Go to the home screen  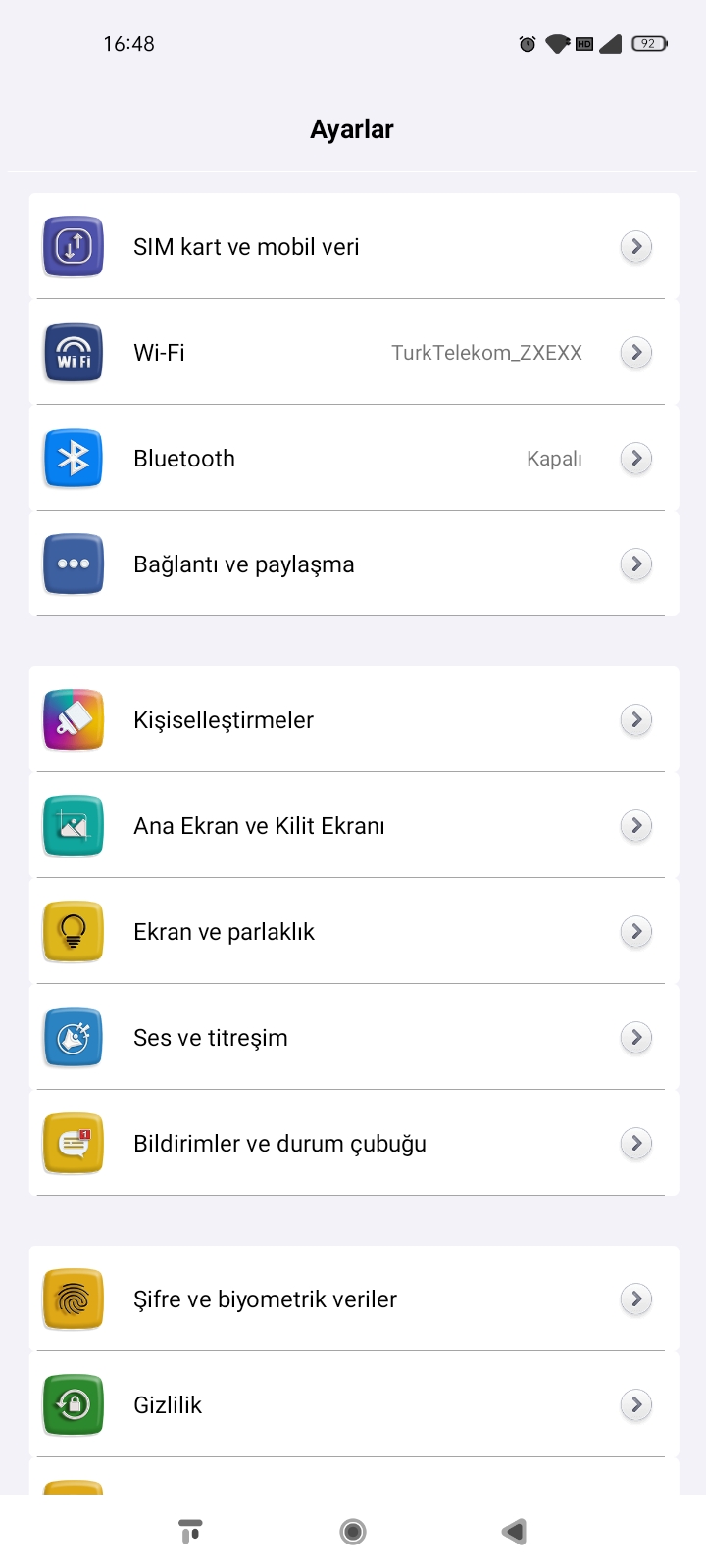353,1531
